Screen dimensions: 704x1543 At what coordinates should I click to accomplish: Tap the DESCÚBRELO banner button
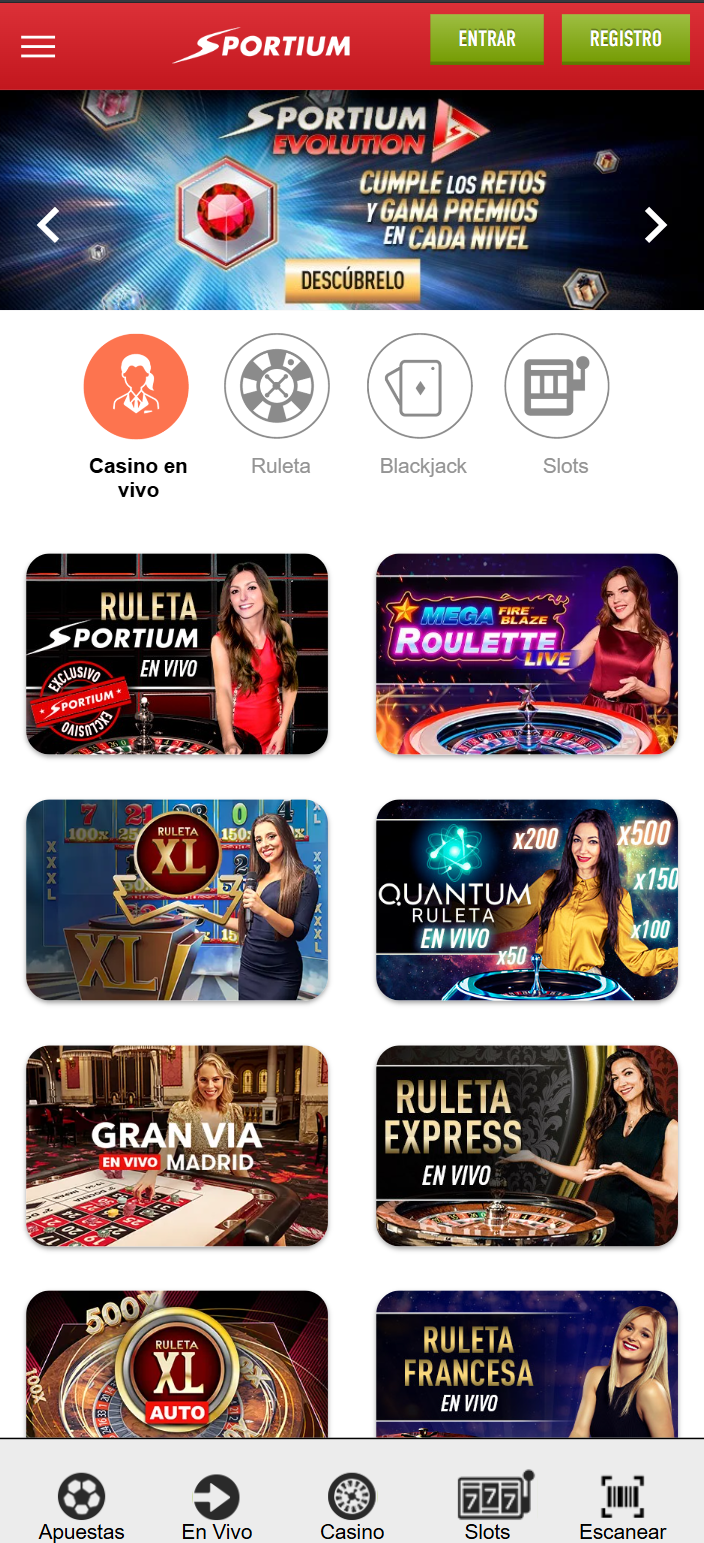(352, 281)
